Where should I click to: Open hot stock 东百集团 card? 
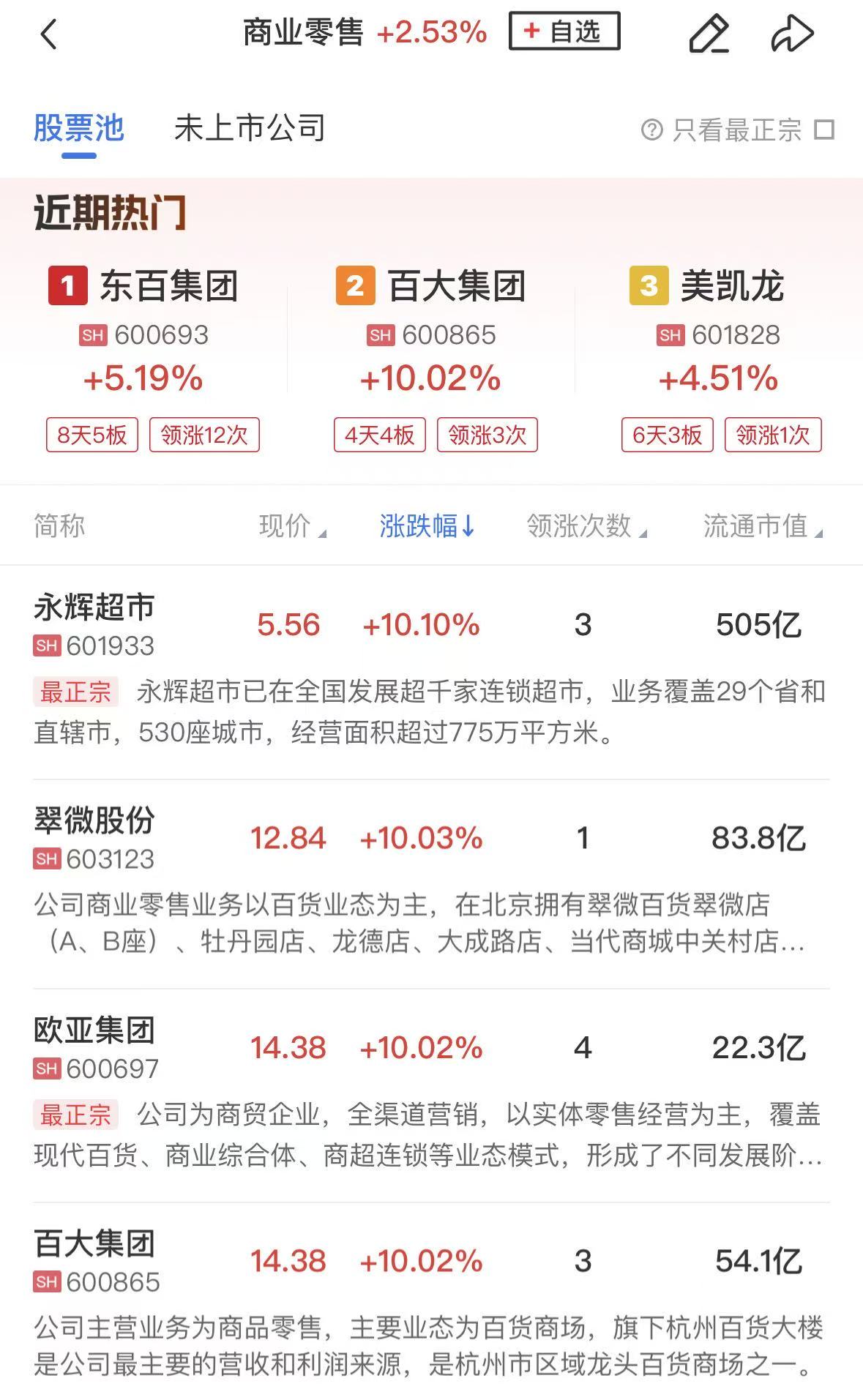click(144, 357)
